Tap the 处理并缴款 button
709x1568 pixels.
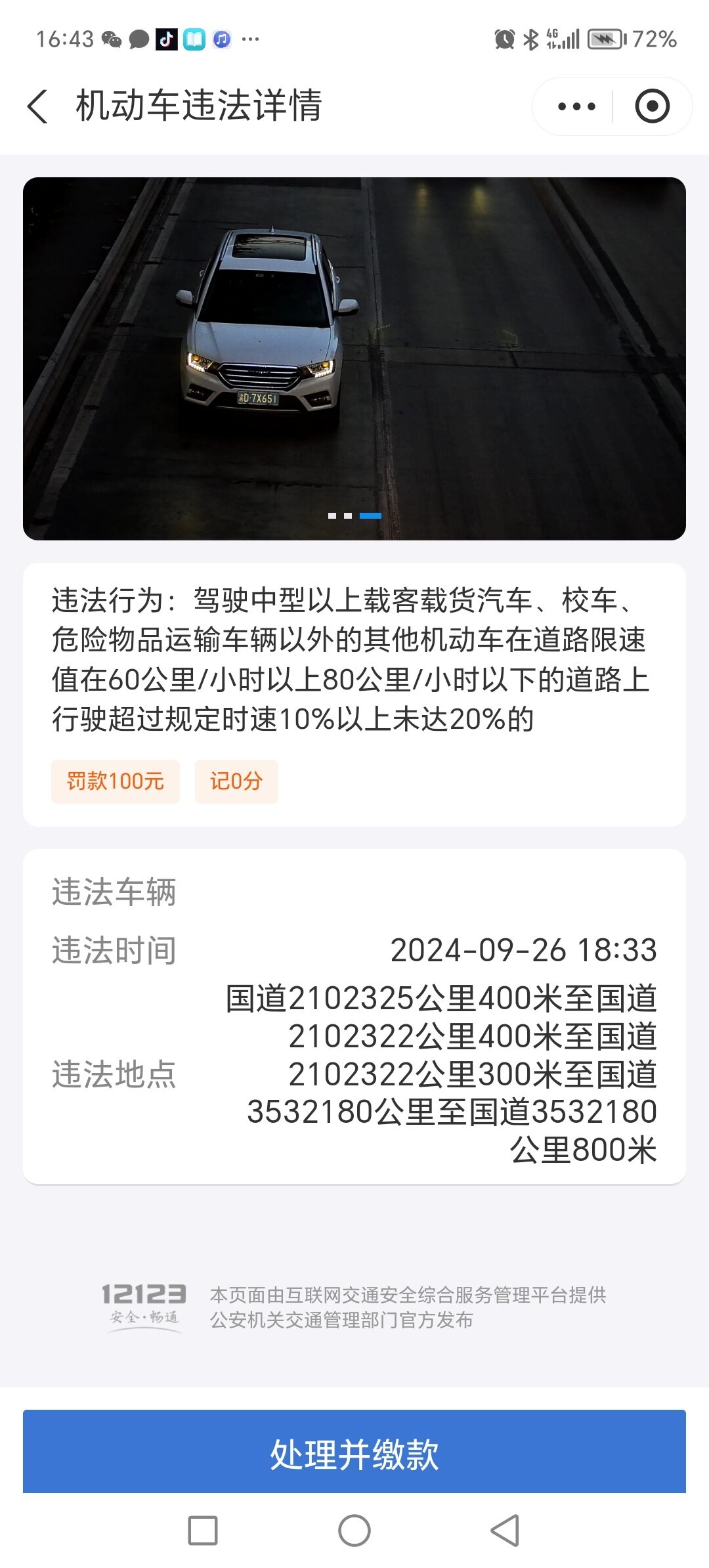(x=354, y=1454)
